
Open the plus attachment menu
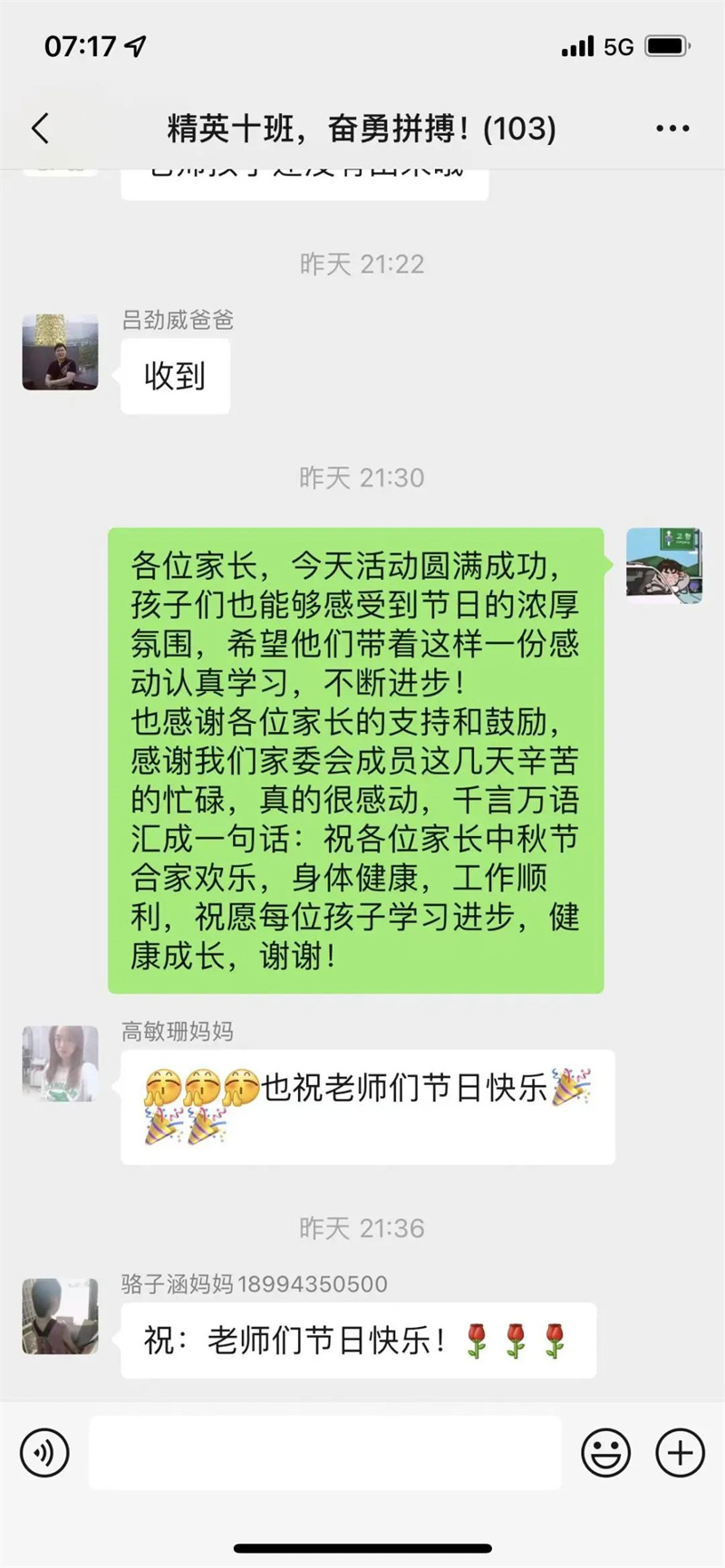tap(680, 1453)
